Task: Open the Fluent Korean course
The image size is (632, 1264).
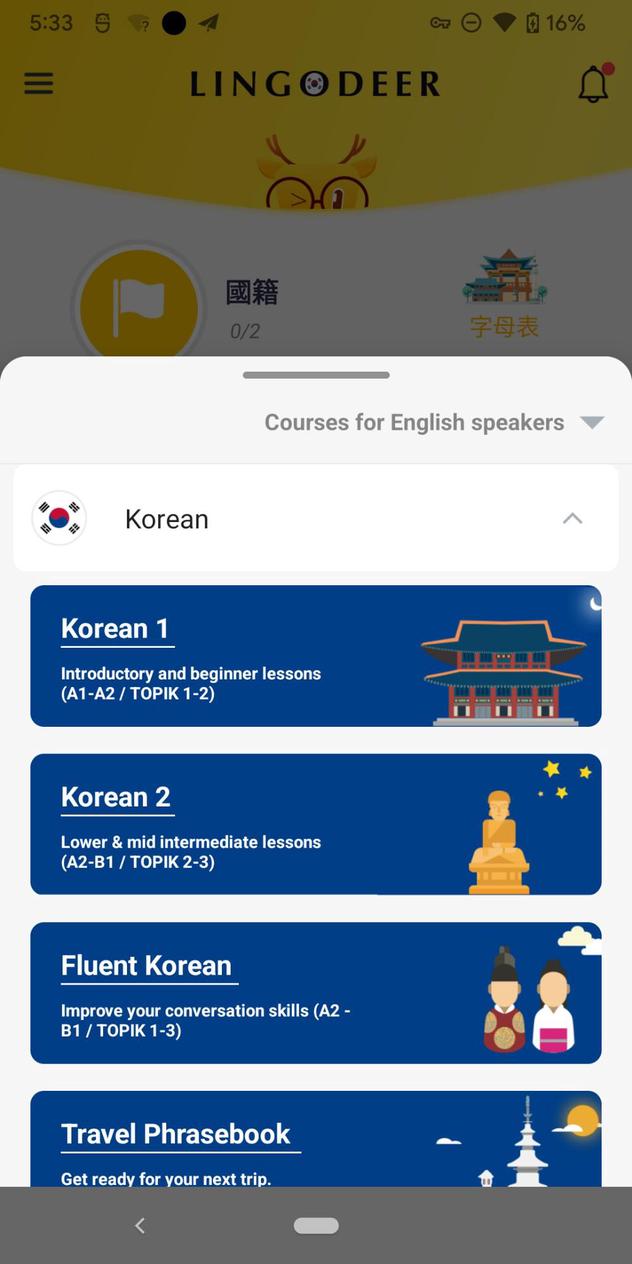Action: point(315,993)
